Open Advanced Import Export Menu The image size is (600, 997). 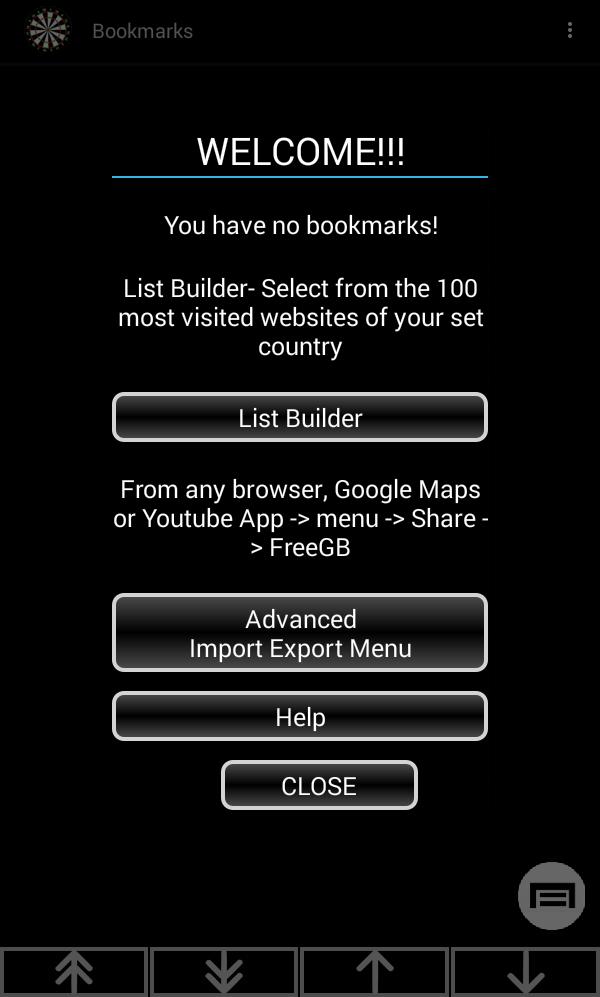coord(300,633)
